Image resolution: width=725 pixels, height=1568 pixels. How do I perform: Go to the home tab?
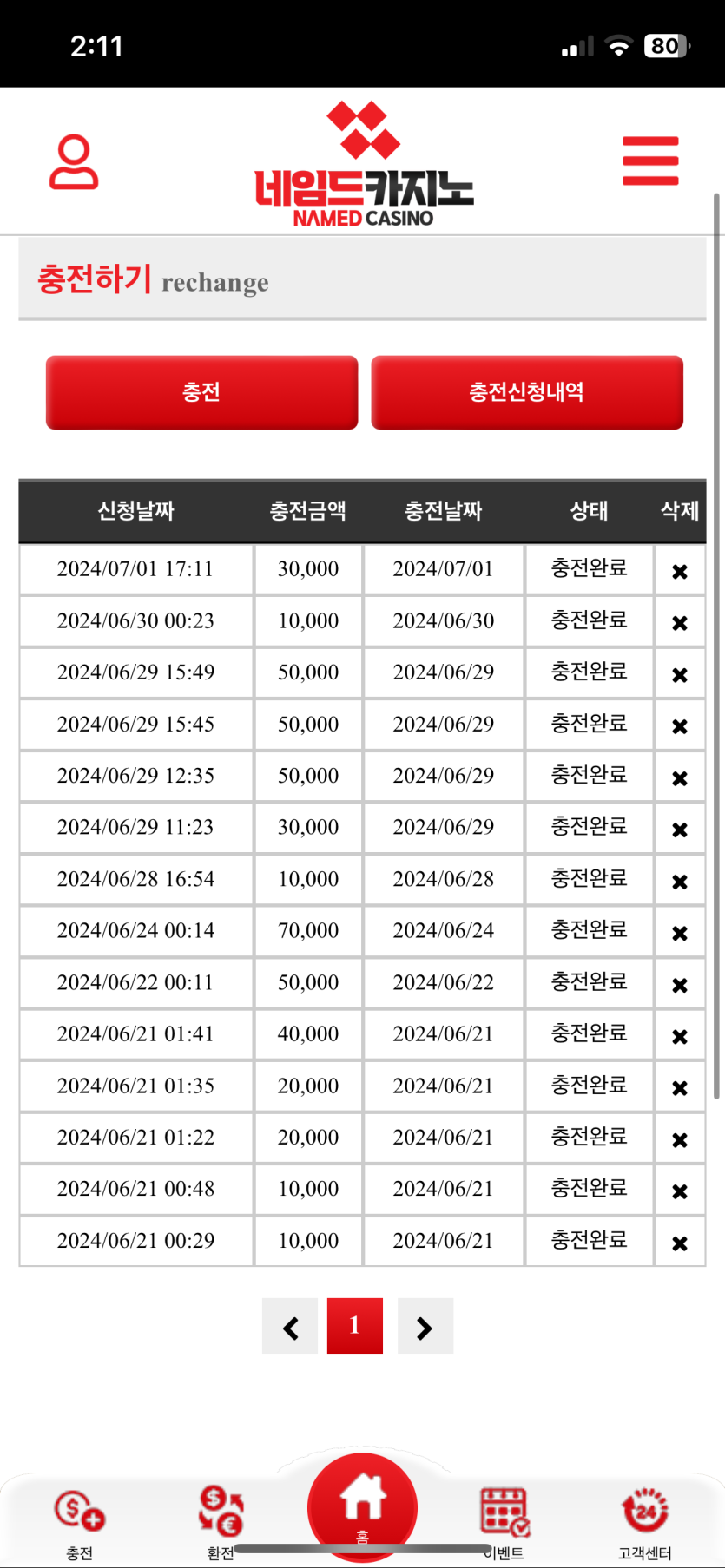coord(362,1506)
